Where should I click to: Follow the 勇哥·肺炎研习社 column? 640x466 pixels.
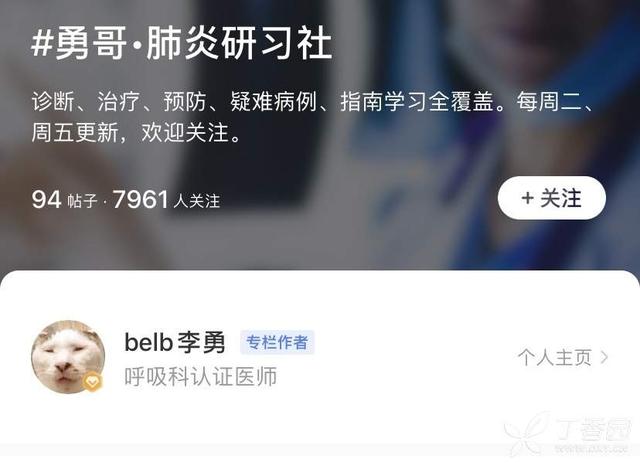[551, 198]
